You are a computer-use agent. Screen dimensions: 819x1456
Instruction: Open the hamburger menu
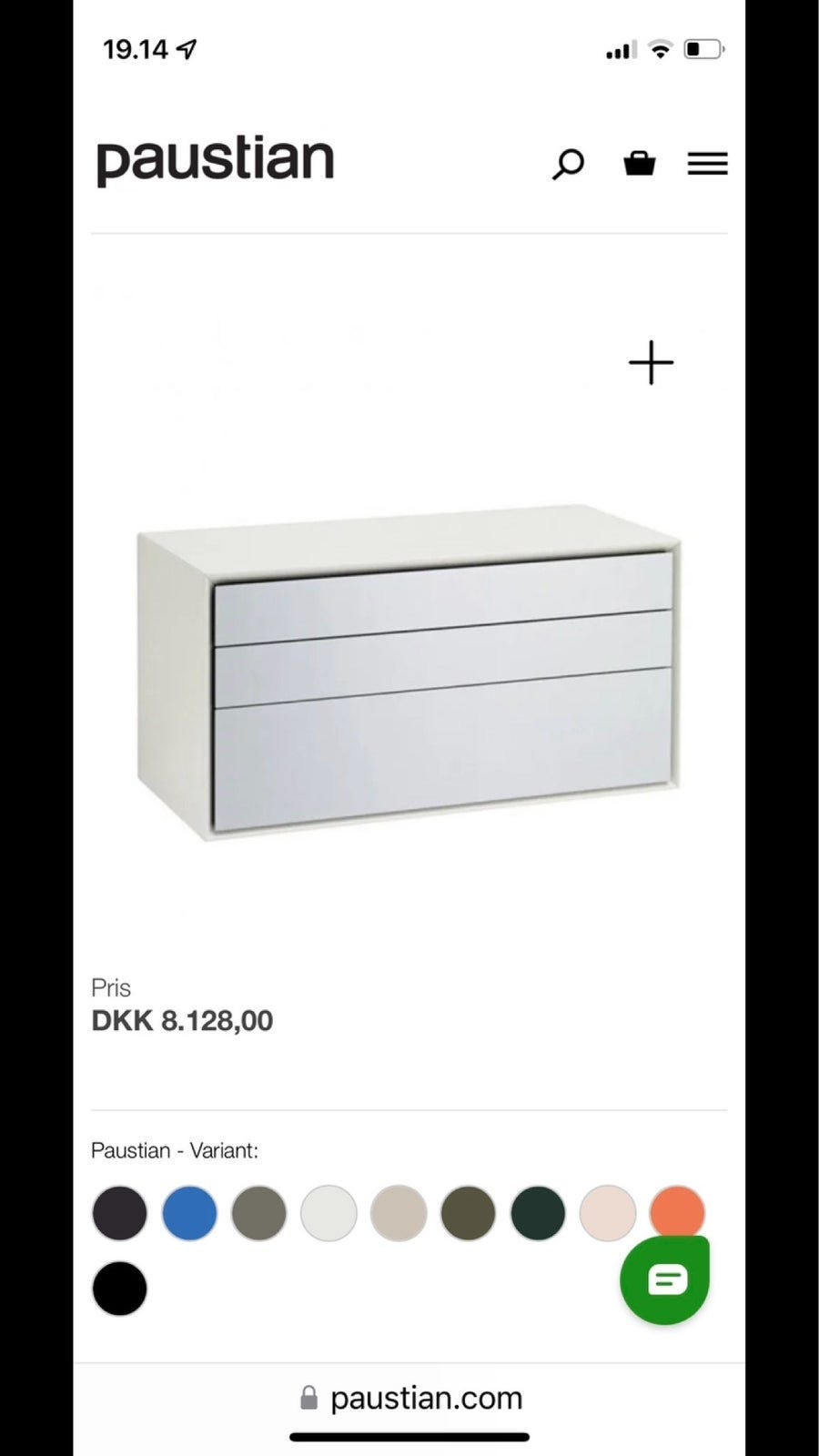(x=707, y=163)
